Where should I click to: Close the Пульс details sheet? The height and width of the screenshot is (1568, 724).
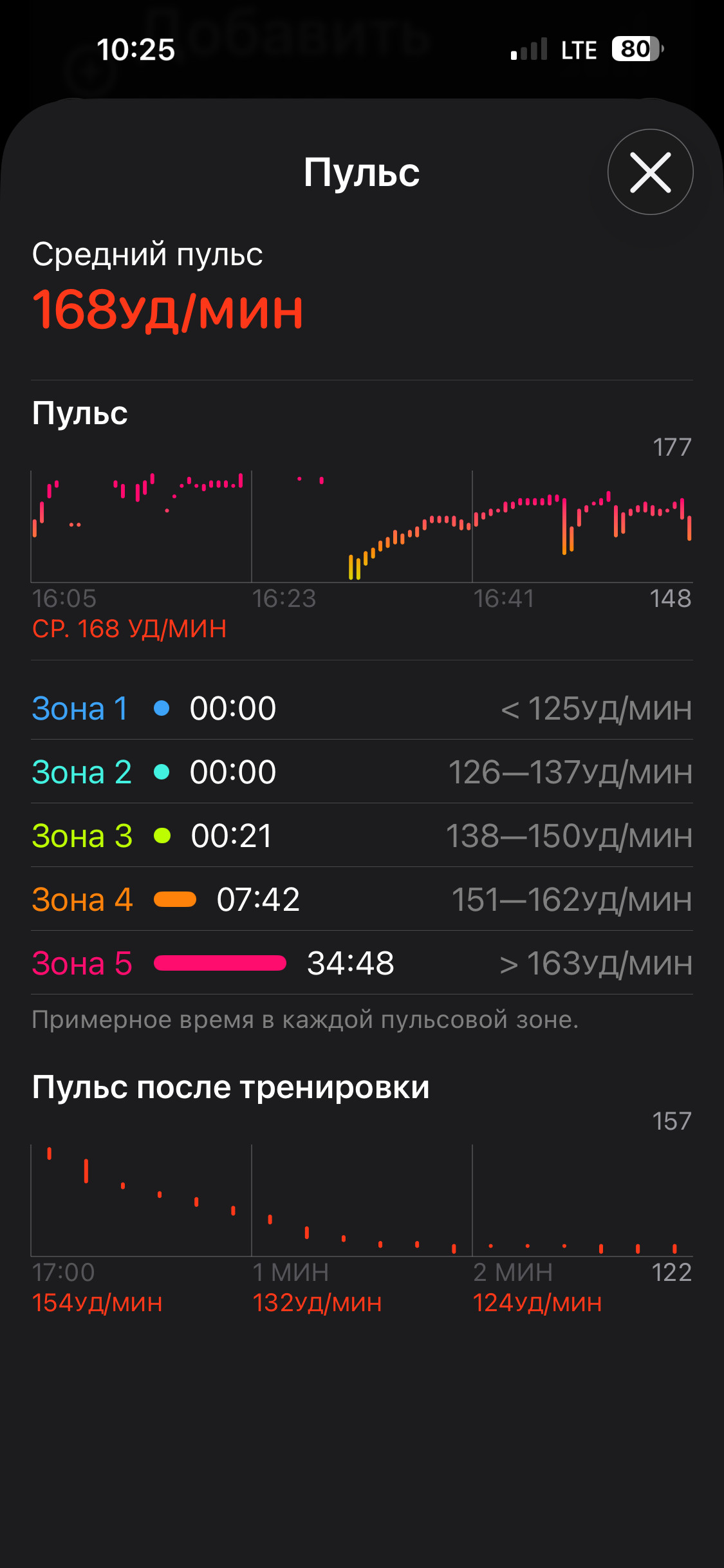click(x=650, y=172)
